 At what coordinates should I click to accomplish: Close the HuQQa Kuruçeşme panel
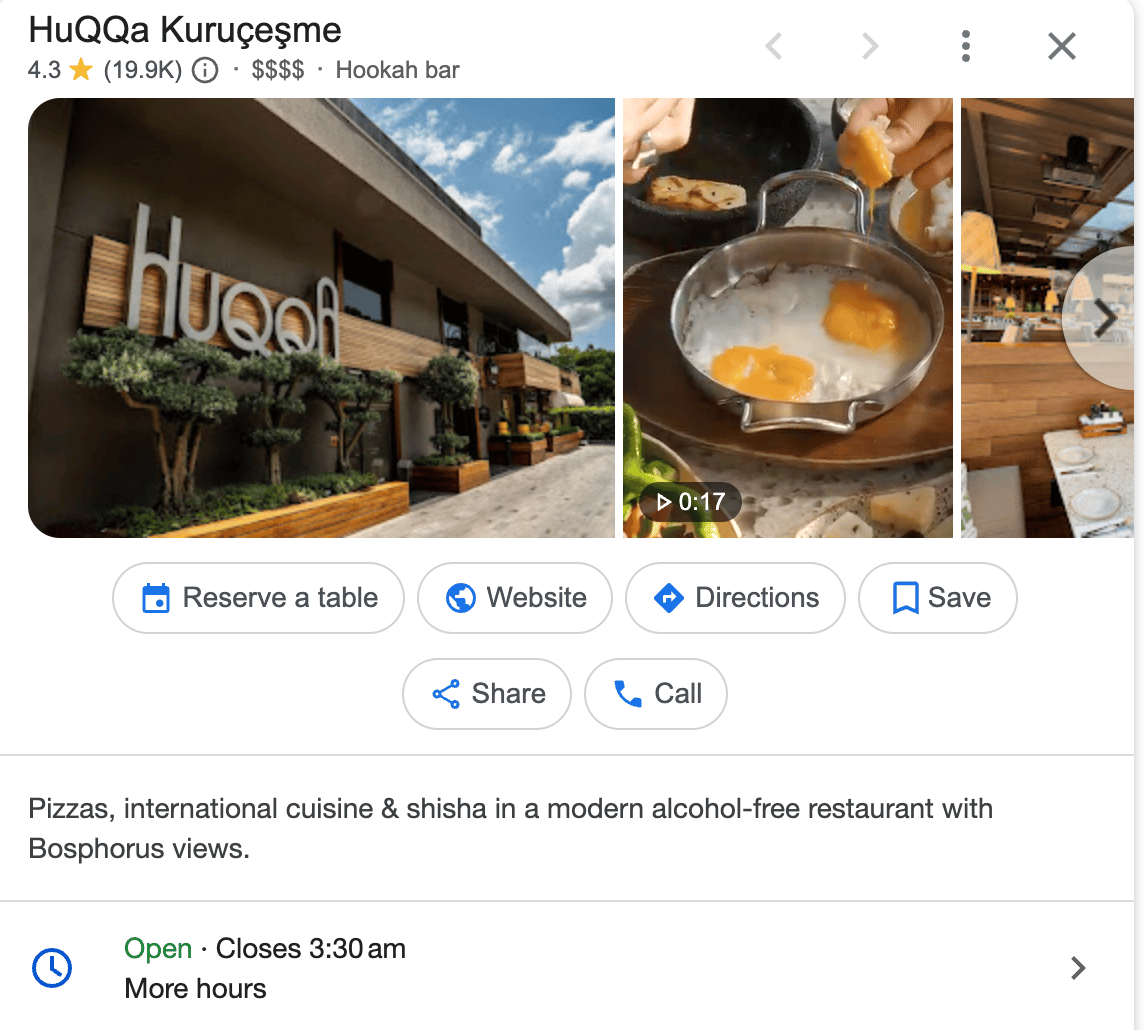point(1061,46)
